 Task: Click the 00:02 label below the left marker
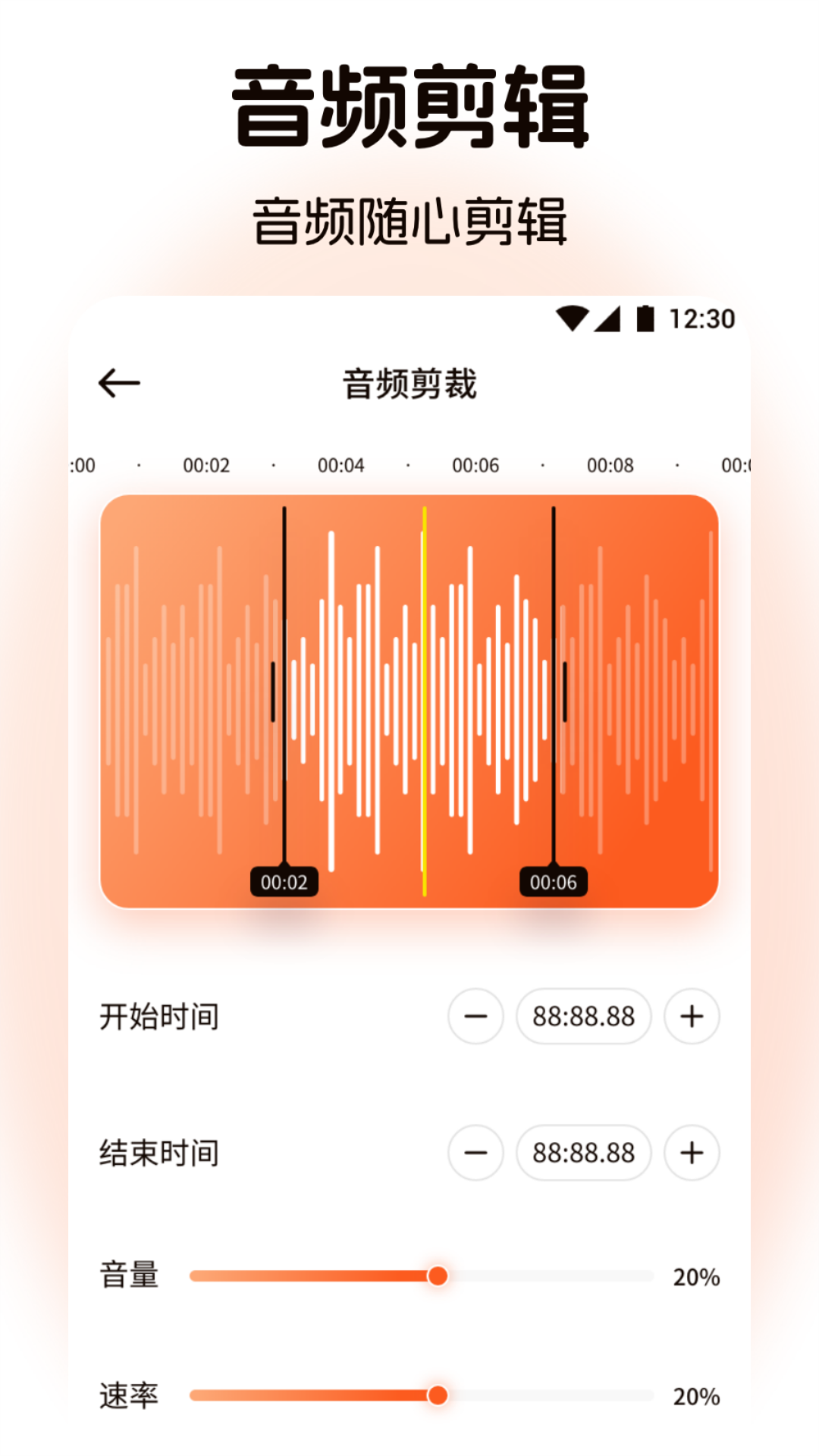[284, 881]
